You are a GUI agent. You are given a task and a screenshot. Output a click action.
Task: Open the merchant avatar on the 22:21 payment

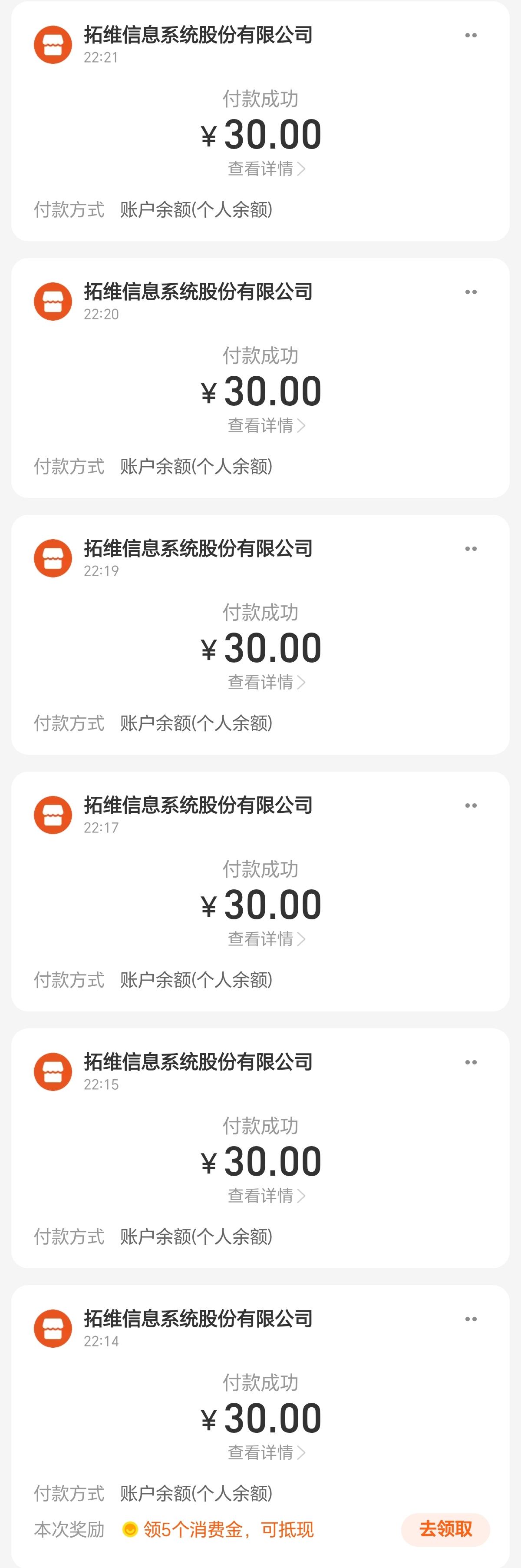coord(53,44)
